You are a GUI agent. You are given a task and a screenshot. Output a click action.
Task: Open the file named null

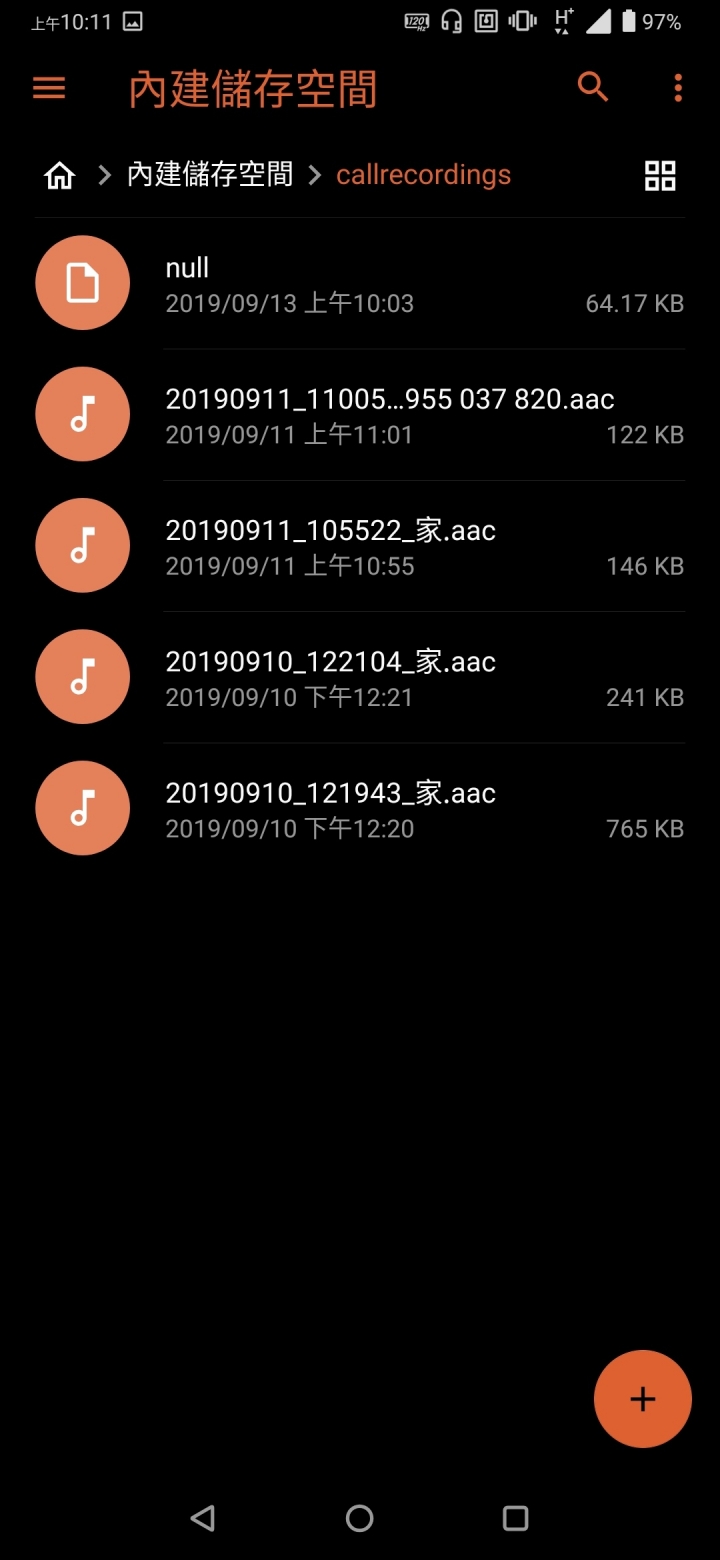(x=360, y=284)
